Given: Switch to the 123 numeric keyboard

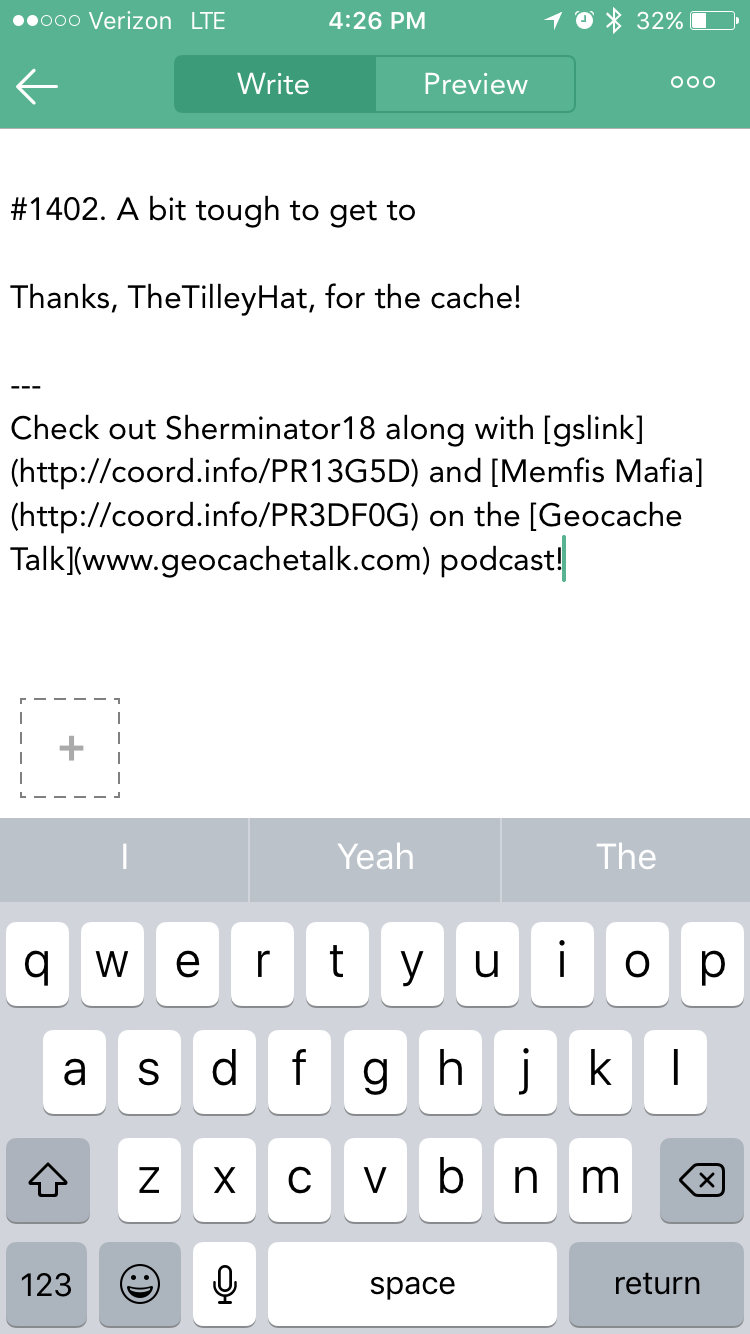Looking at the screenshot, I should [47, 1284].
